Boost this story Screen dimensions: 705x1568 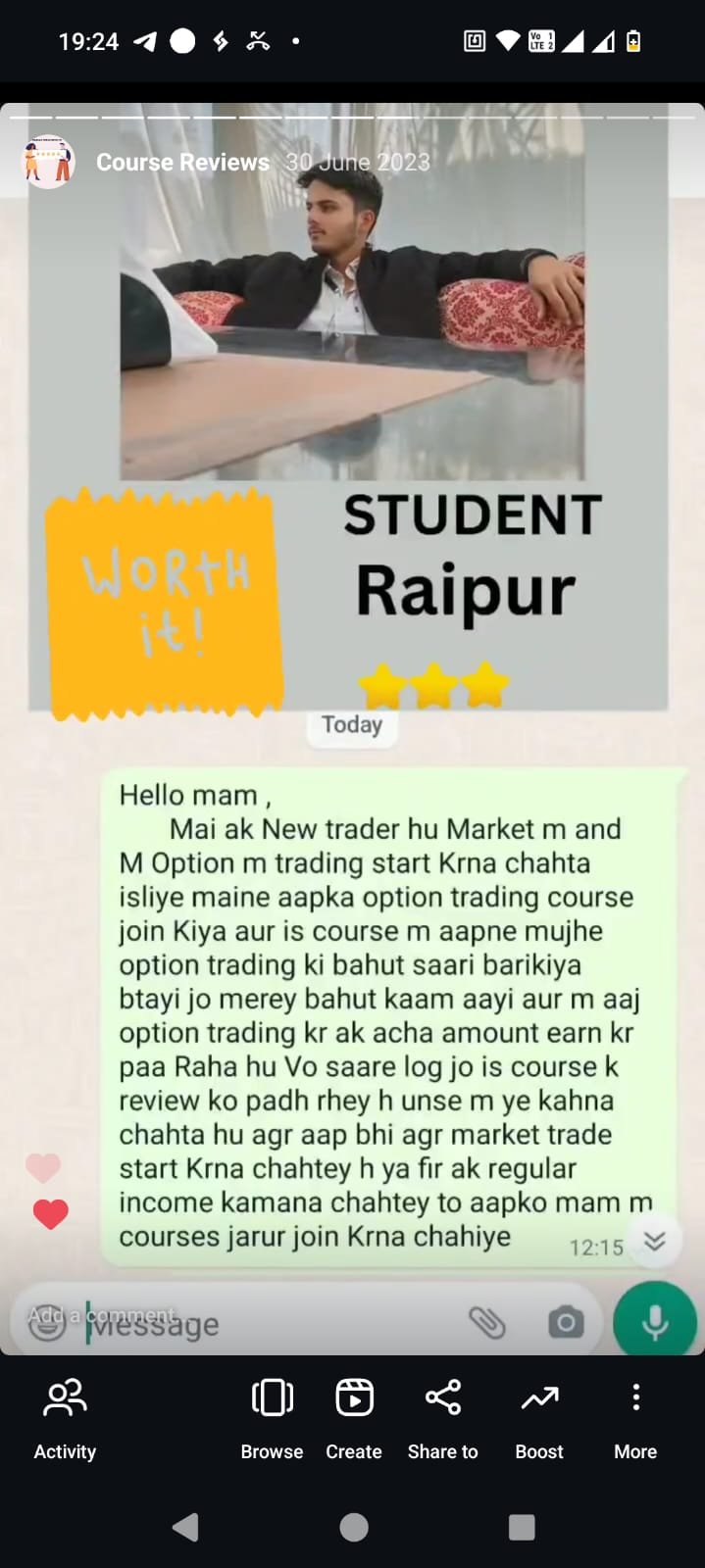click(539, 1416)
